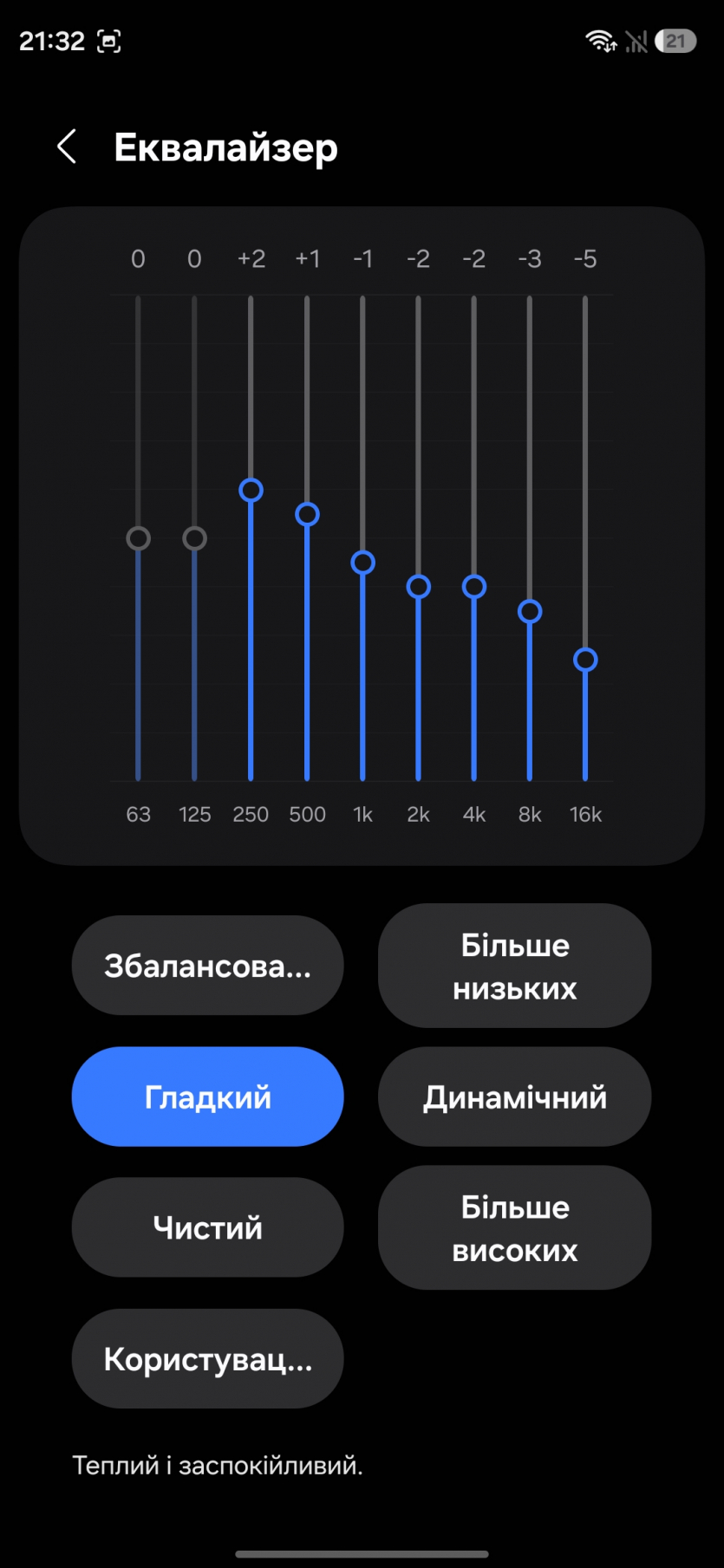Open the Користувац... custom preset
The height and width of the screenshot is (1568, 724).
coord(207,1358)
